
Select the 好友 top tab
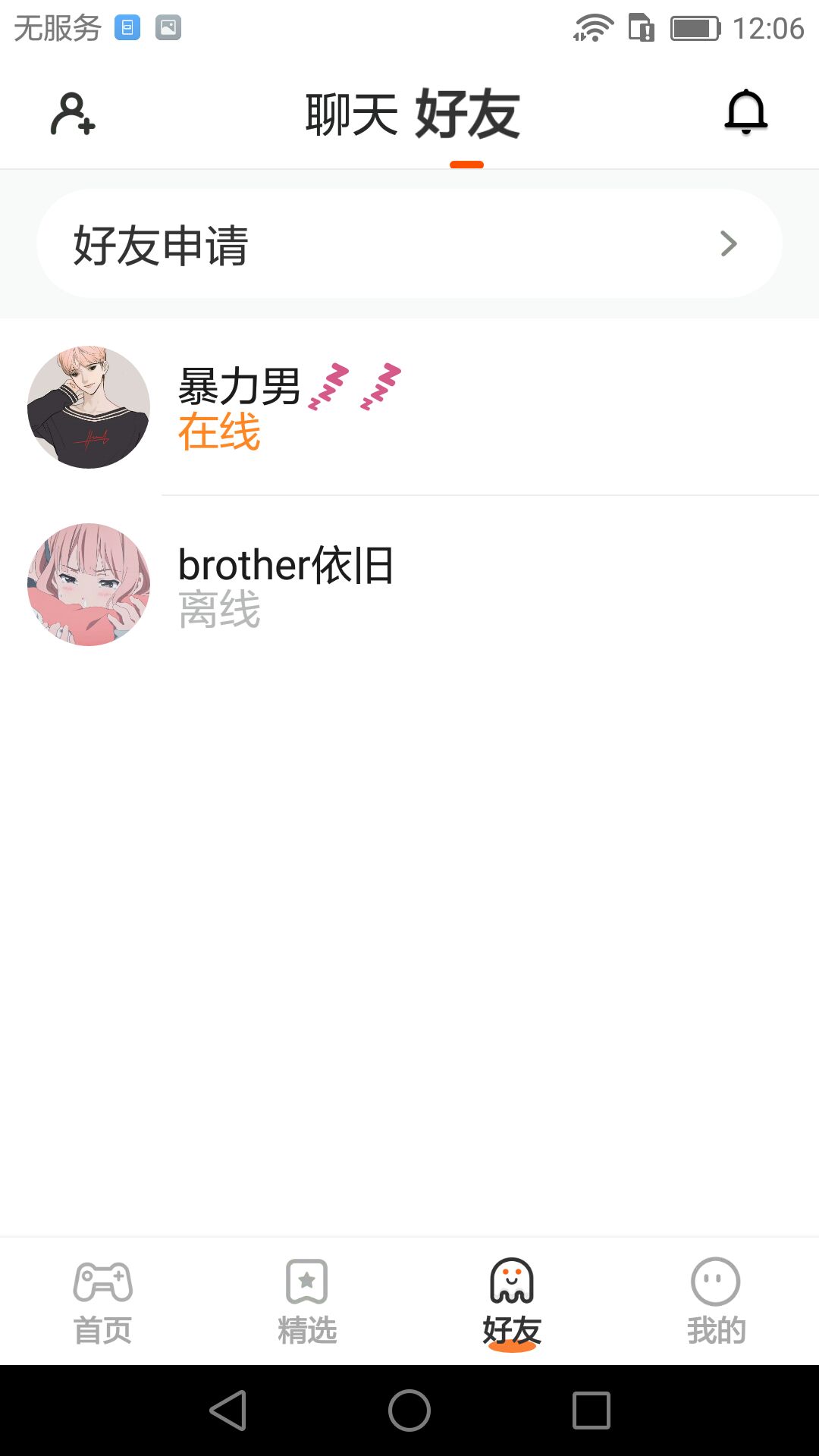click(x=467, y=115)
